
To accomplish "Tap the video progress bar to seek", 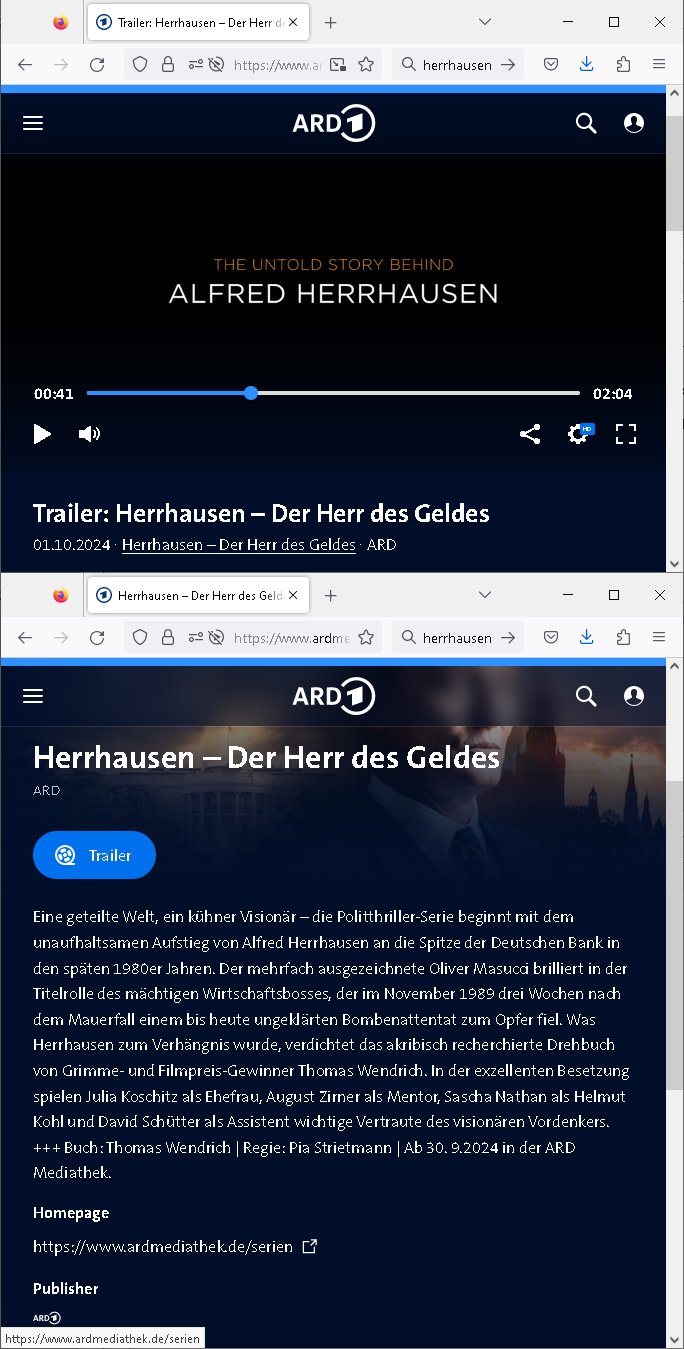I will 333,393.
